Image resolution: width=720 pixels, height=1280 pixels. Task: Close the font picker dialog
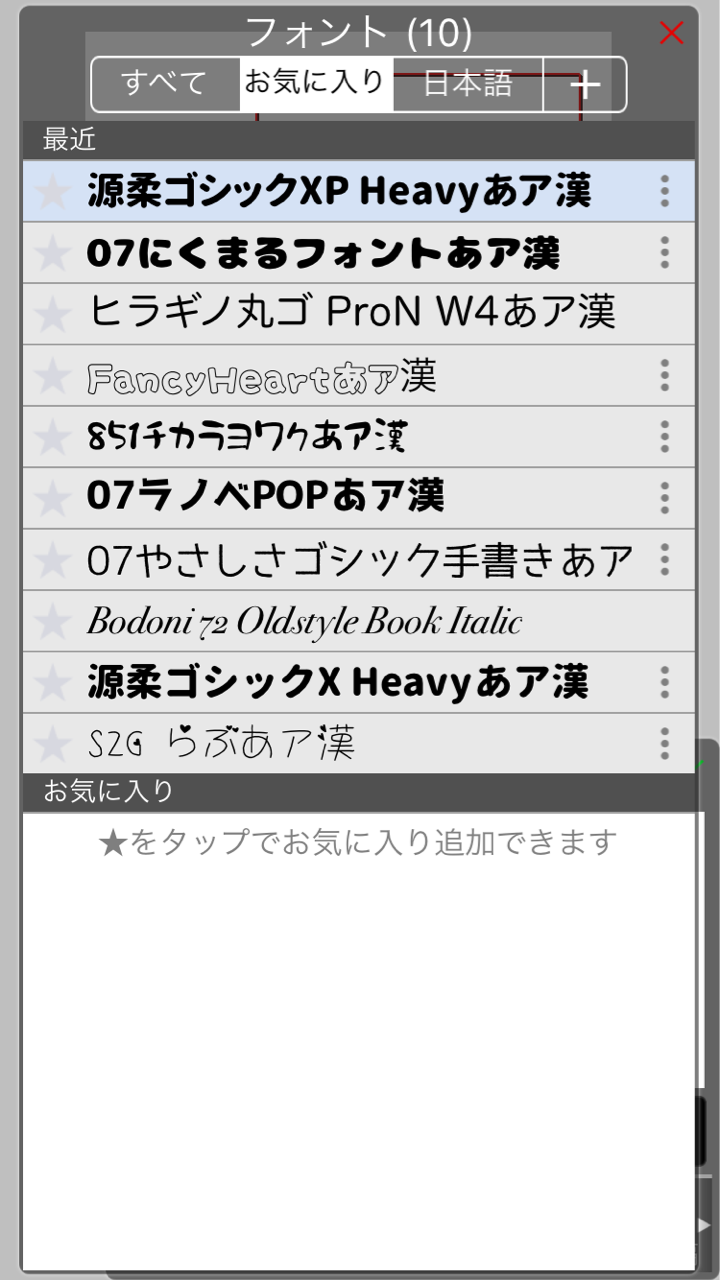(671, 34)
